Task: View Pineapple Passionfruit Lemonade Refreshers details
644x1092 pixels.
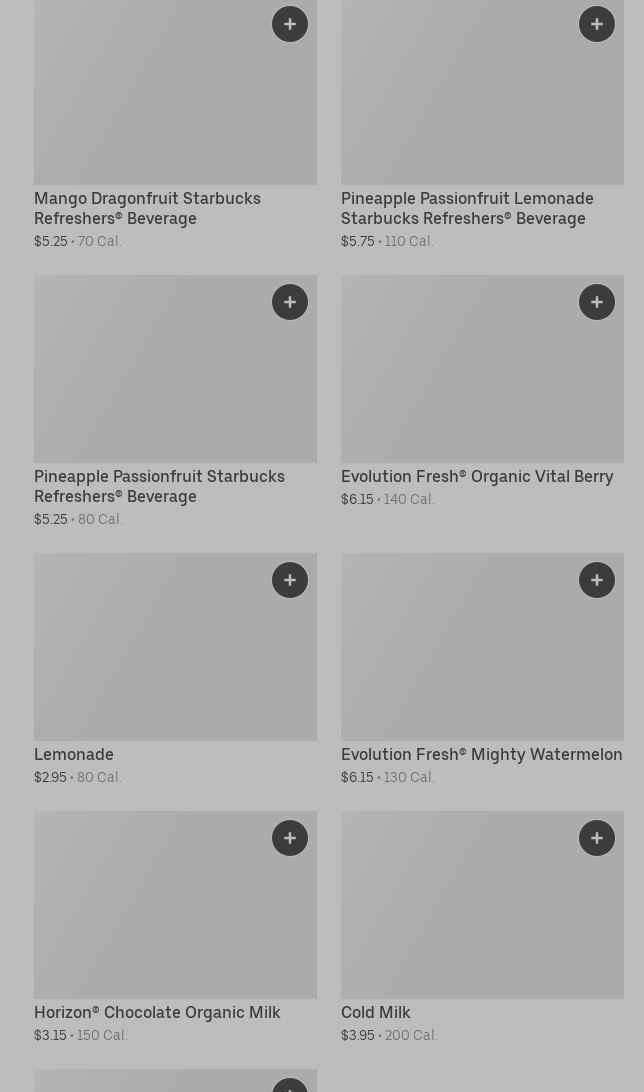Action: 467,208
